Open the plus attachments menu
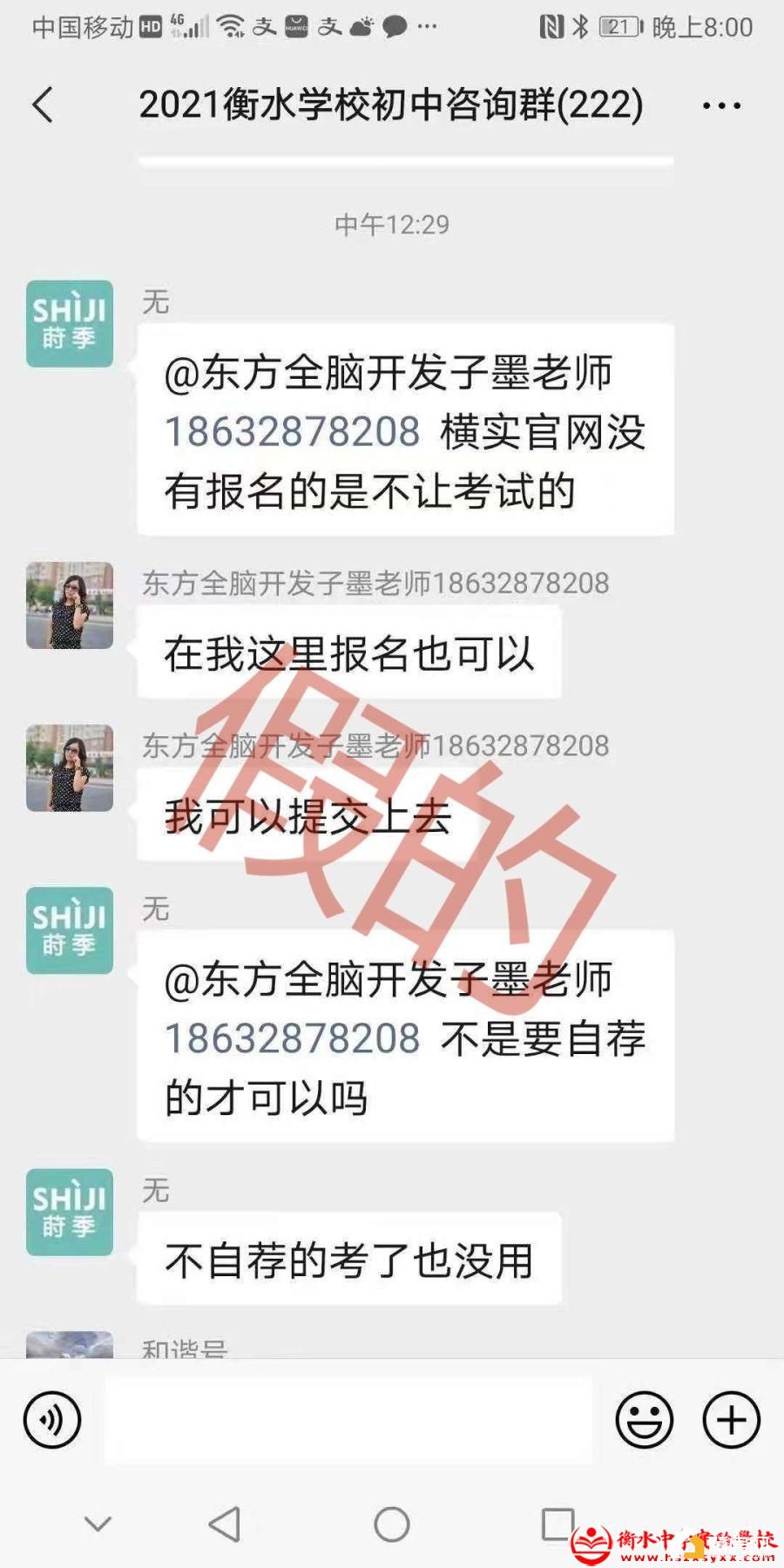 click(732, 1420)
